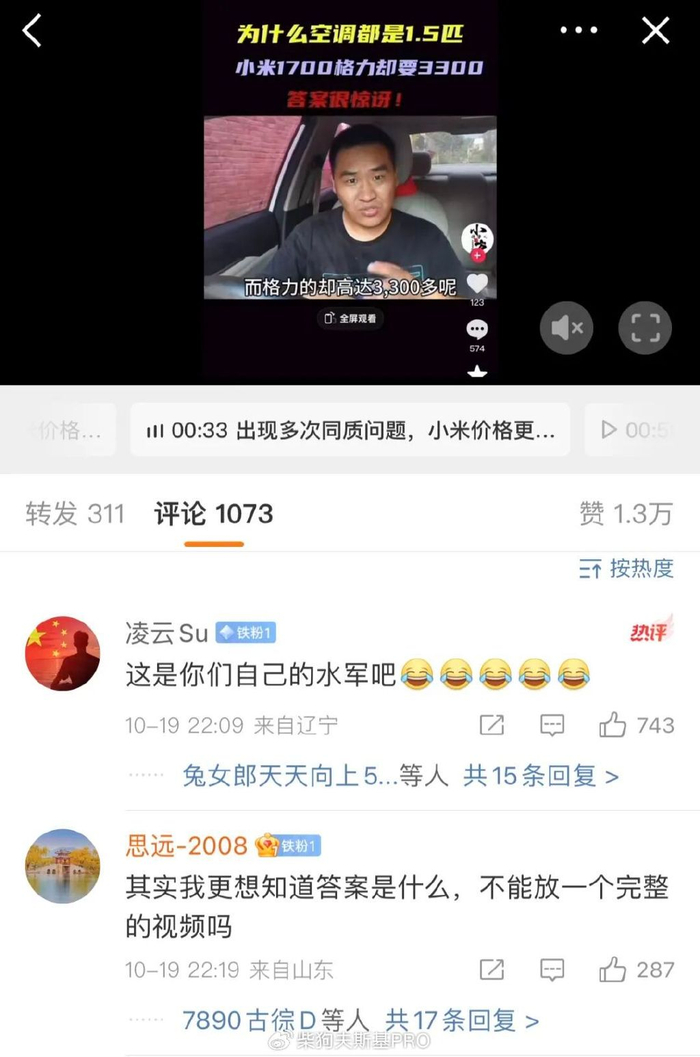Tap 全屏观看 to watch fullscreen
The image size is (700, 1057).
[350, 318]
